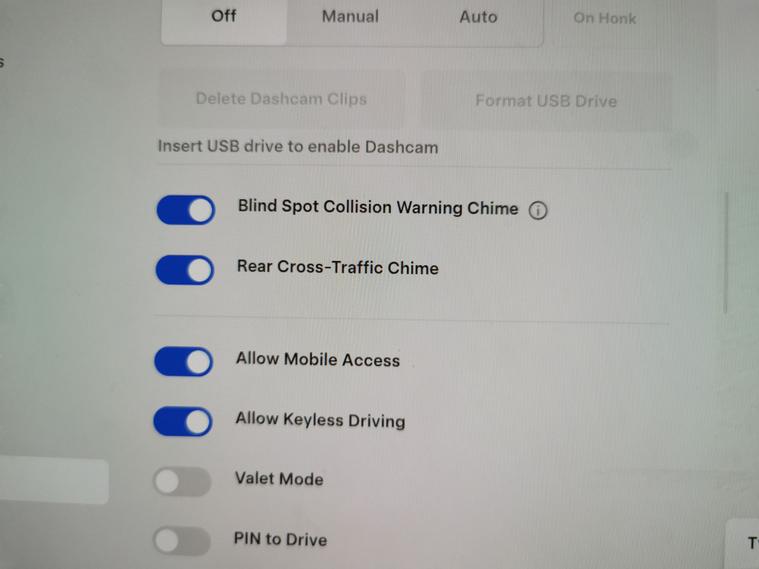The image size is (759, 569).
Task: Switch to the Manual option
Action: tap(350, 17)
